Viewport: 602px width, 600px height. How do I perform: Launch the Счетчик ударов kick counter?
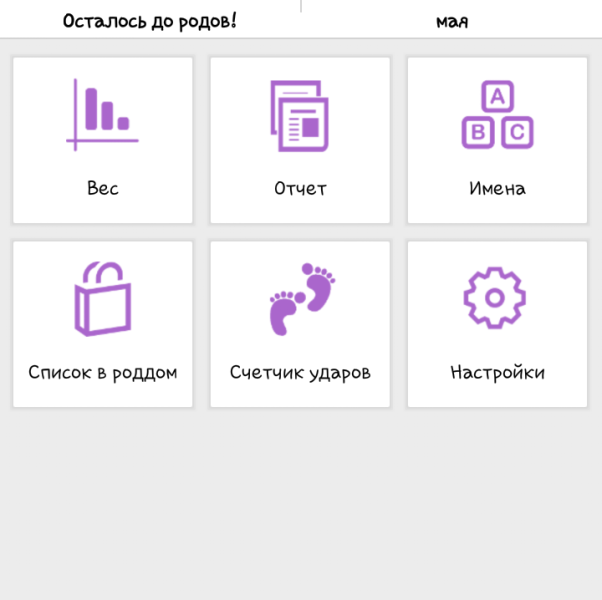(300, 324)
